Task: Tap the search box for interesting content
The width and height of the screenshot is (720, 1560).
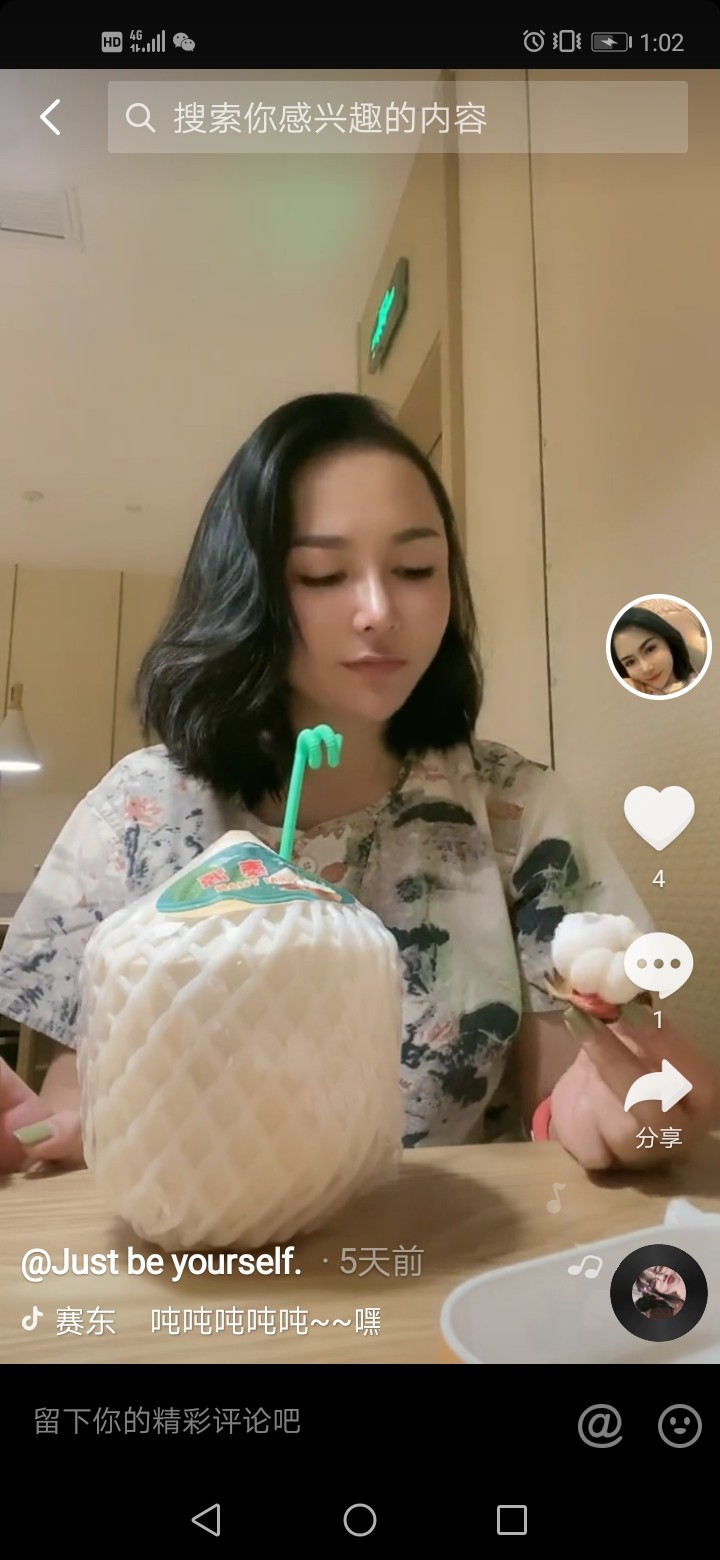Action: (x=397, y=118)
